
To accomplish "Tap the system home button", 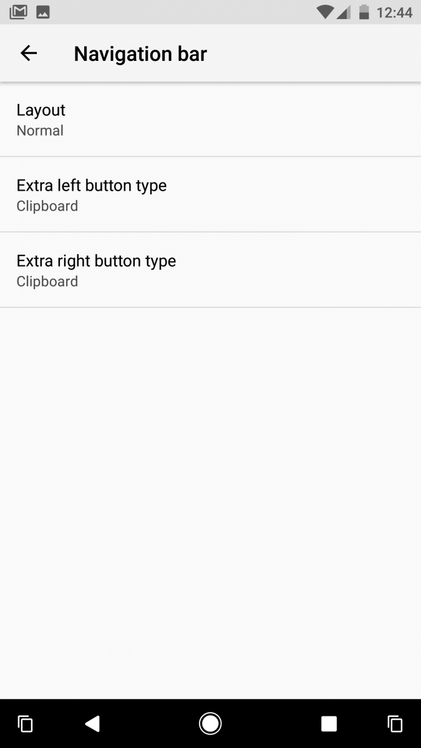I will [x=210, y=724].
